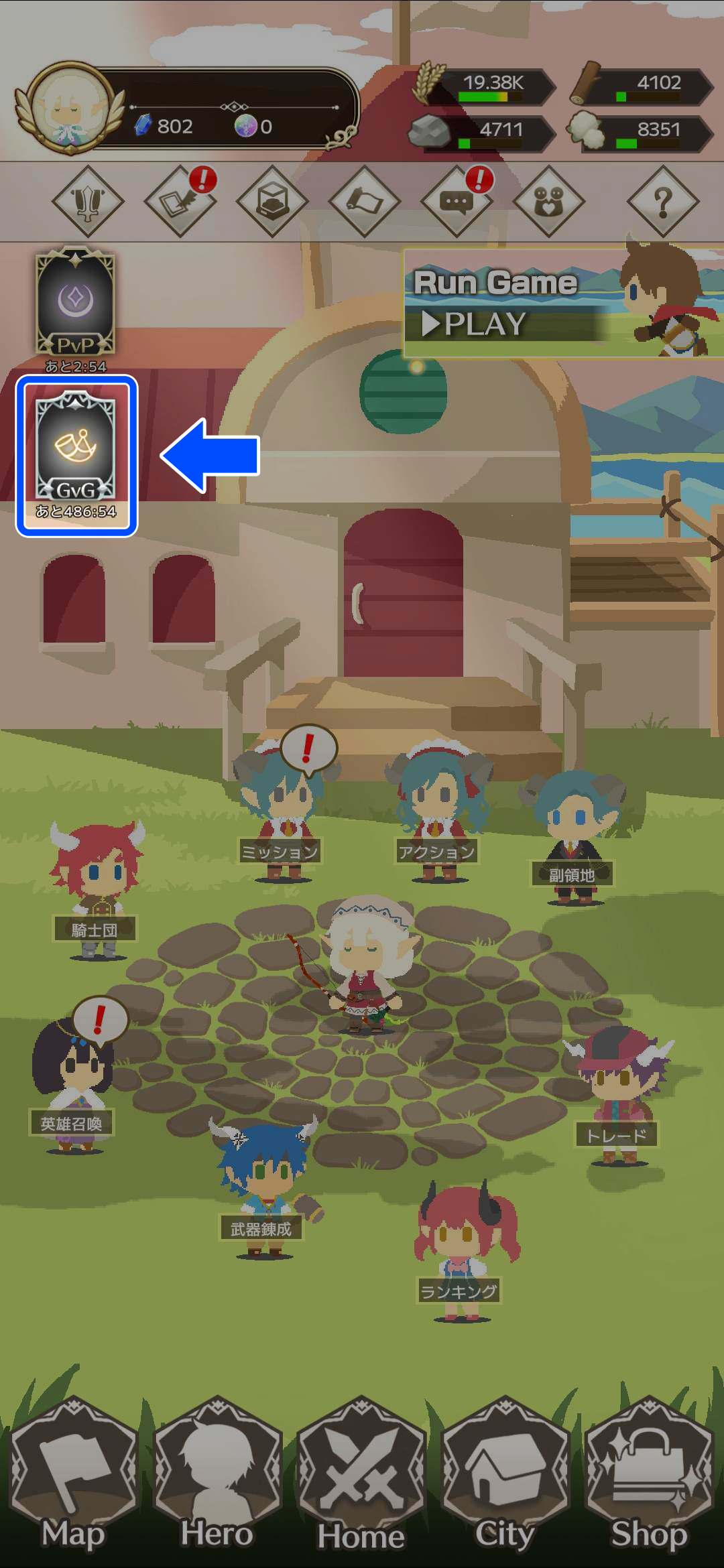
Task: Open the highlighted GvG battle icon
Action: (76, 454)
